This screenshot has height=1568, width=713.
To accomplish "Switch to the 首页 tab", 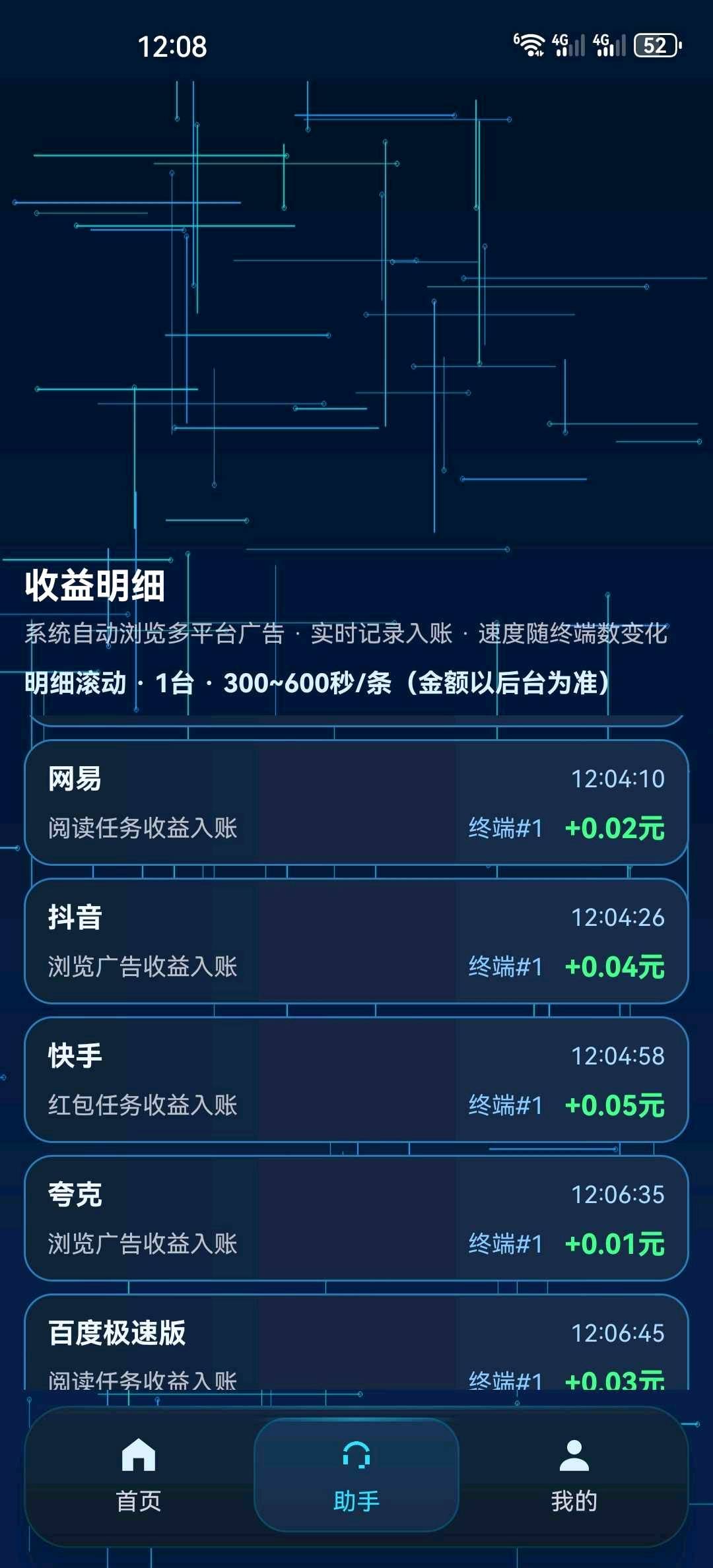I will click(139, 1475).
